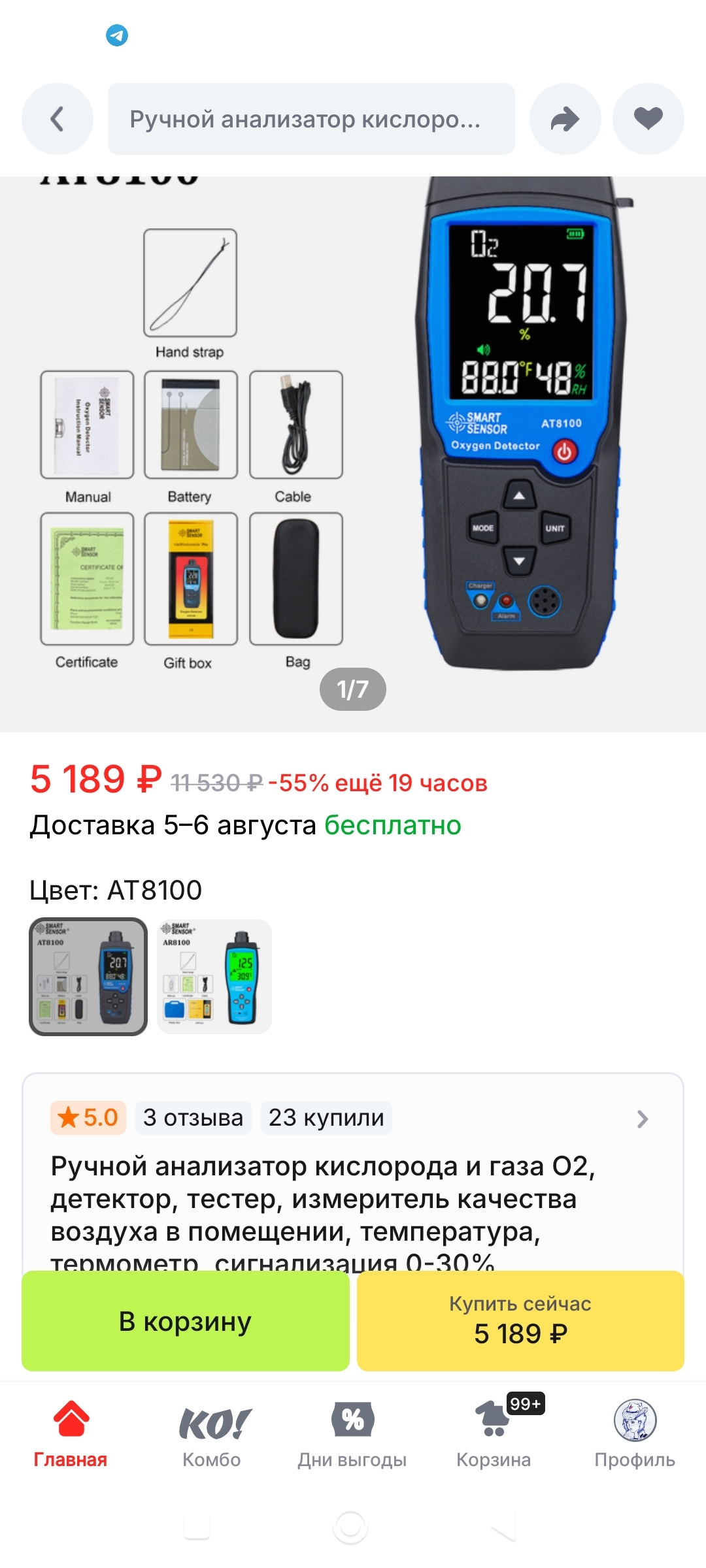Share this oxygen analyzer listing

point(565,119)
